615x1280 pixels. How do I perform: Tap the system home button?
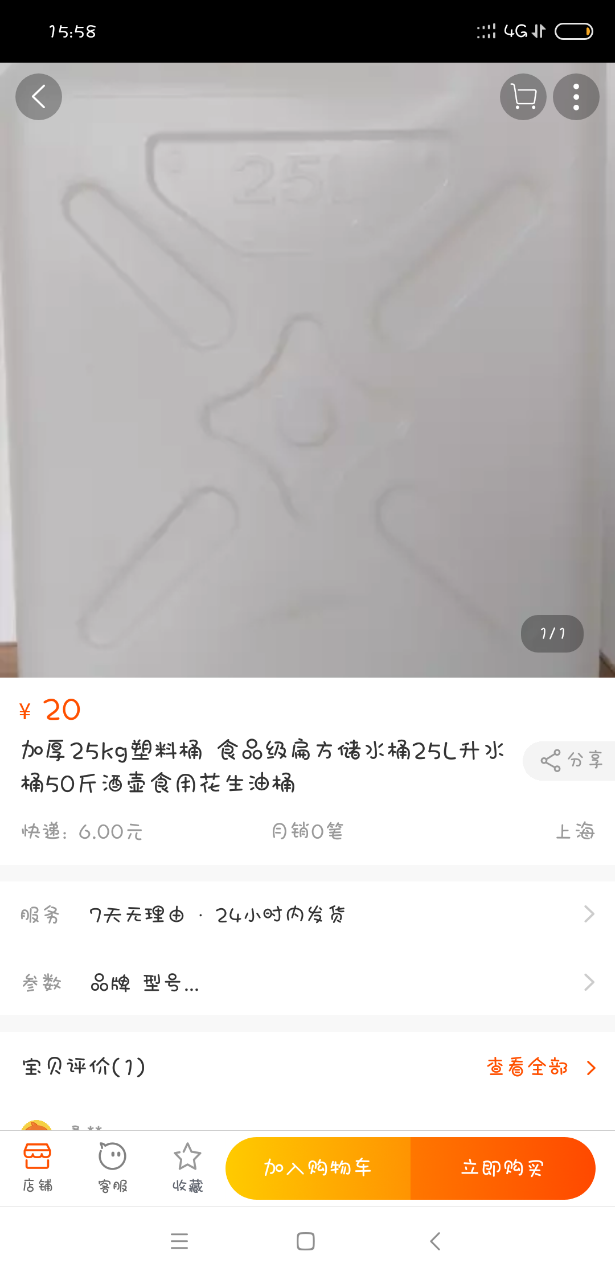[x=306, y=1241]
